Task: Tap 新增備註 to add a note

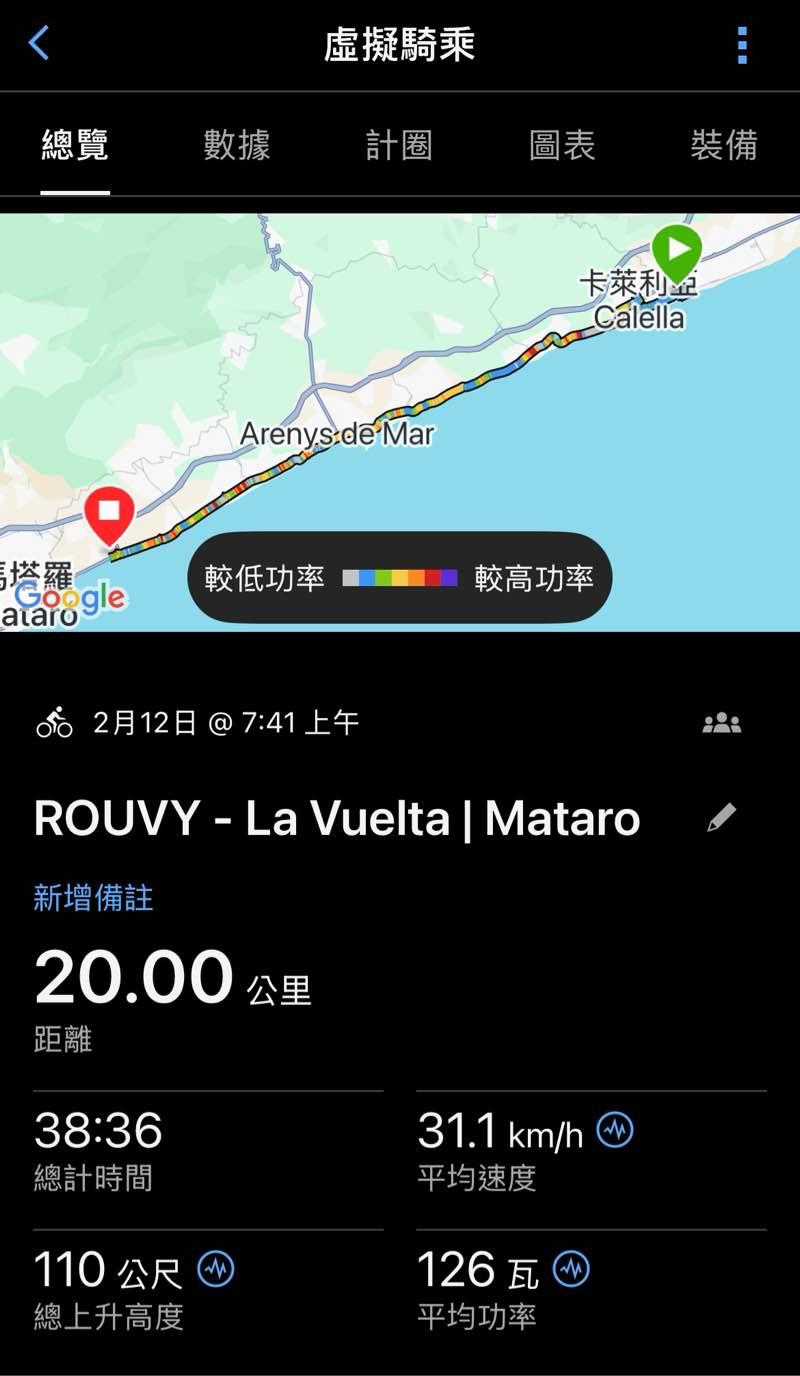Action: [x=94, y=898]
